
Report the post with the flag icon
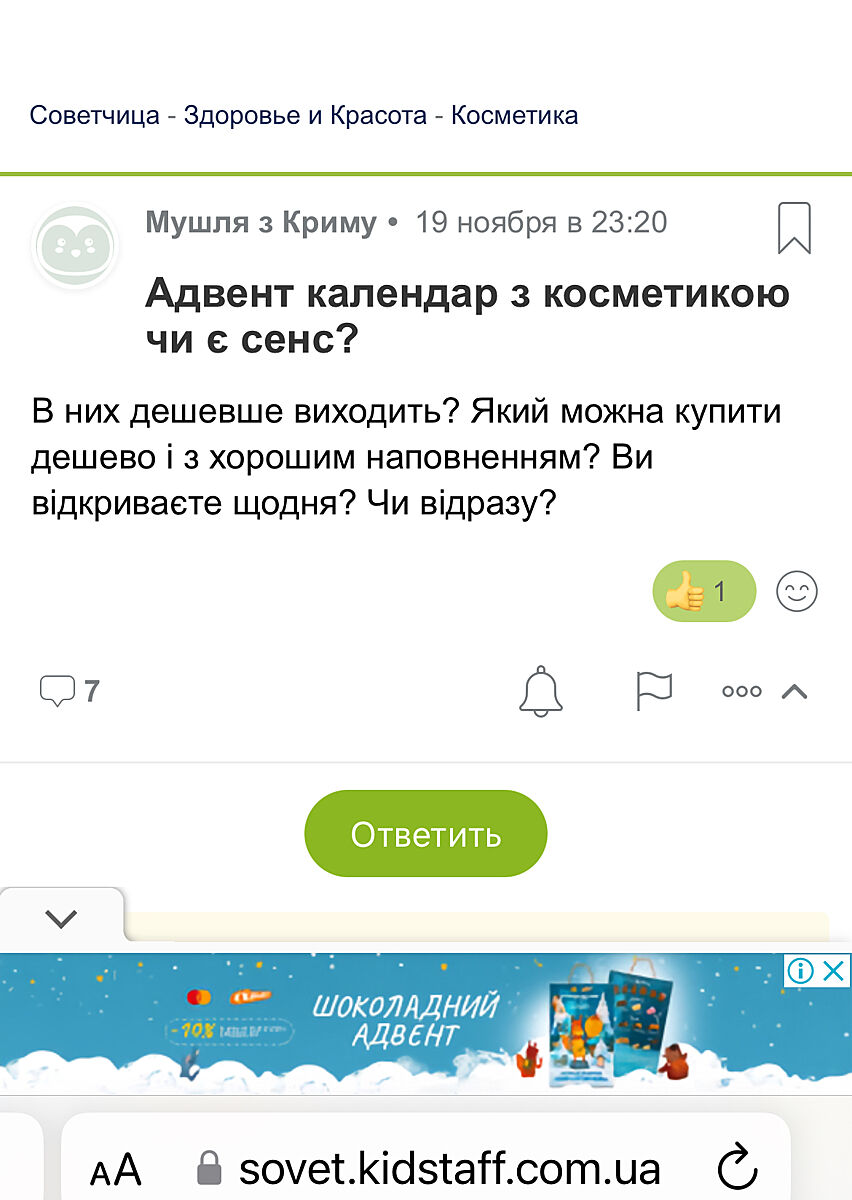click(654, 691)
